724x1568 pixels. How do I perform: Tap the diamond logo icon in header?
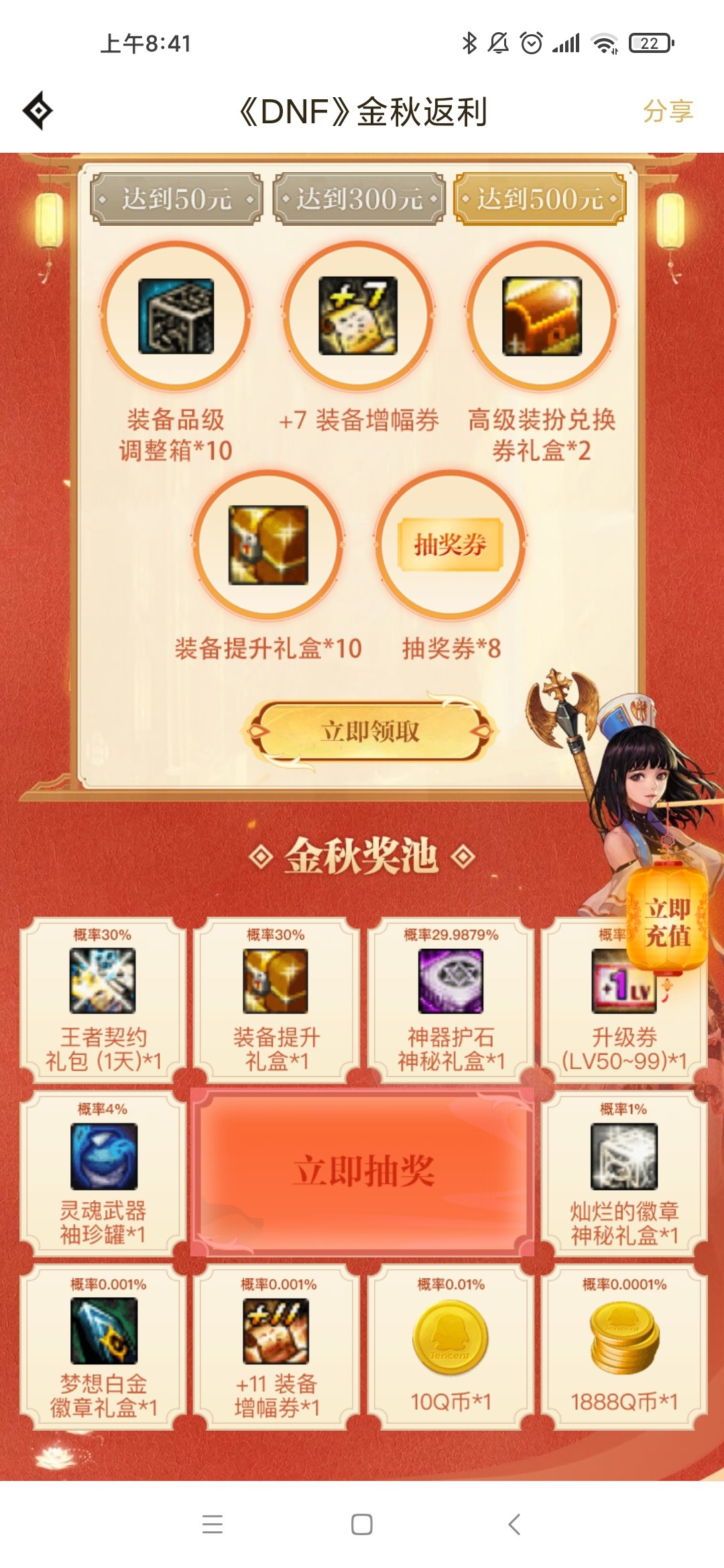pyautogui.click(x=38, y=111)
